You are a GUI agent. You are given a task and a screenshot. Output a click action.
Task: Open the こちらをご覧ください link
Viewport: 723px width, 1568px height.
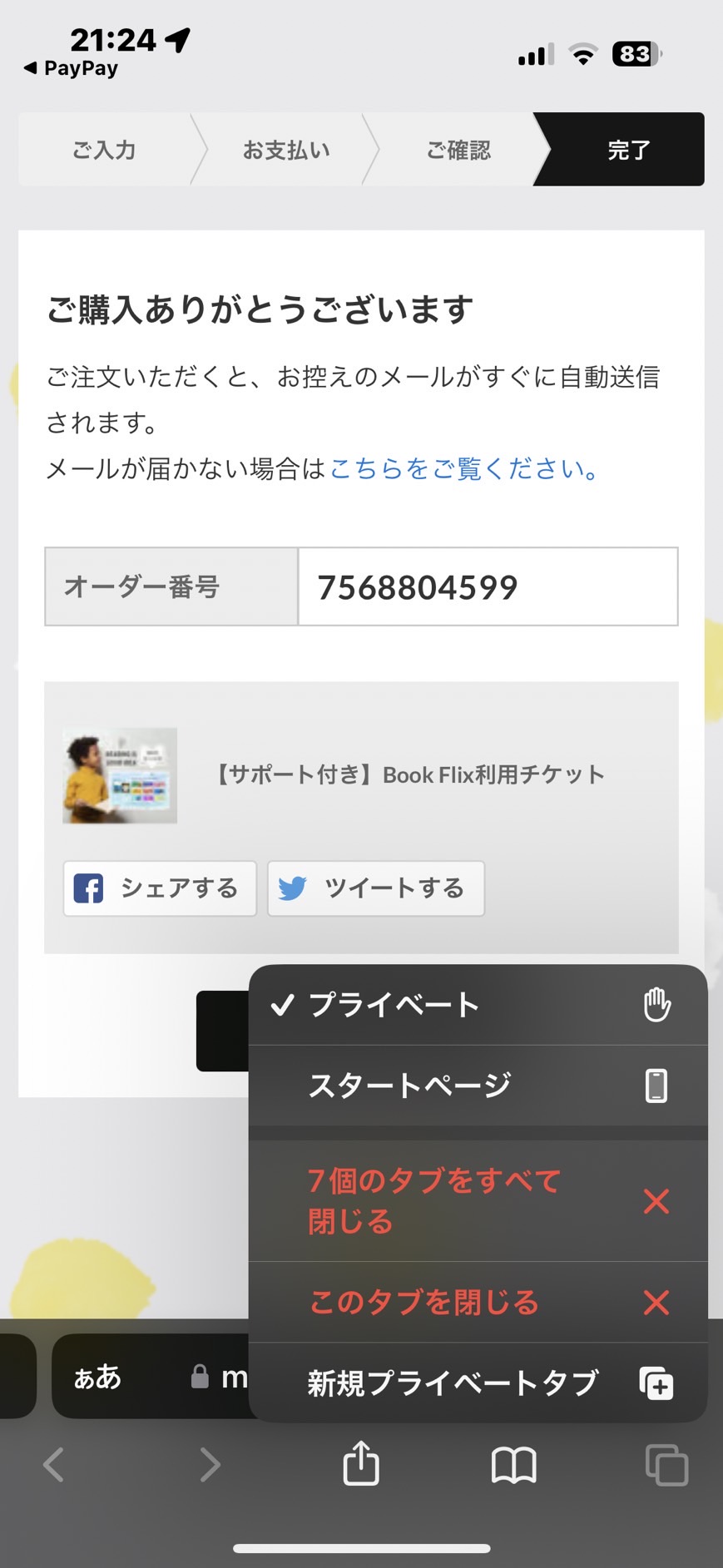(464, 469)
